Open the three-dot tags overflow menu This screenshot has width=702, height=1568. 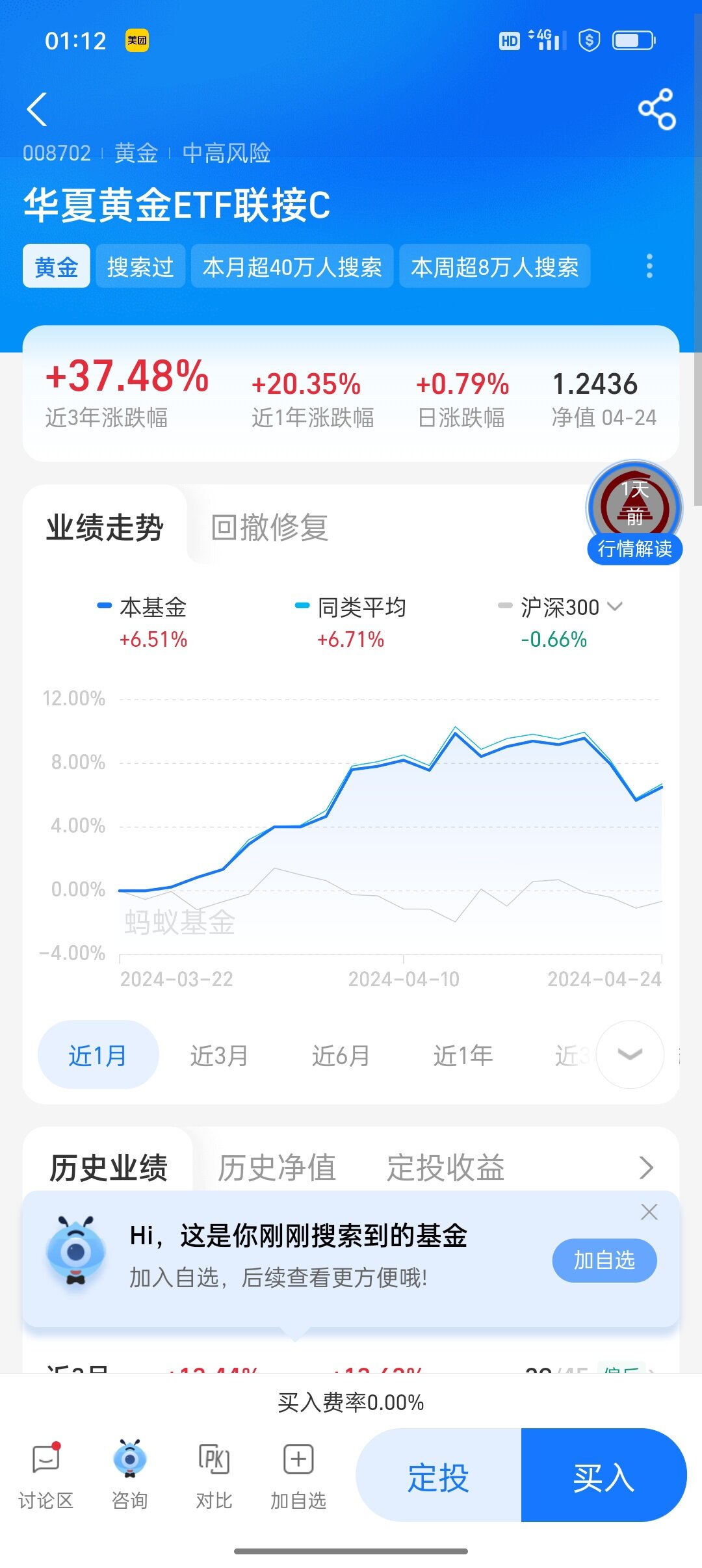coord(649,266)
